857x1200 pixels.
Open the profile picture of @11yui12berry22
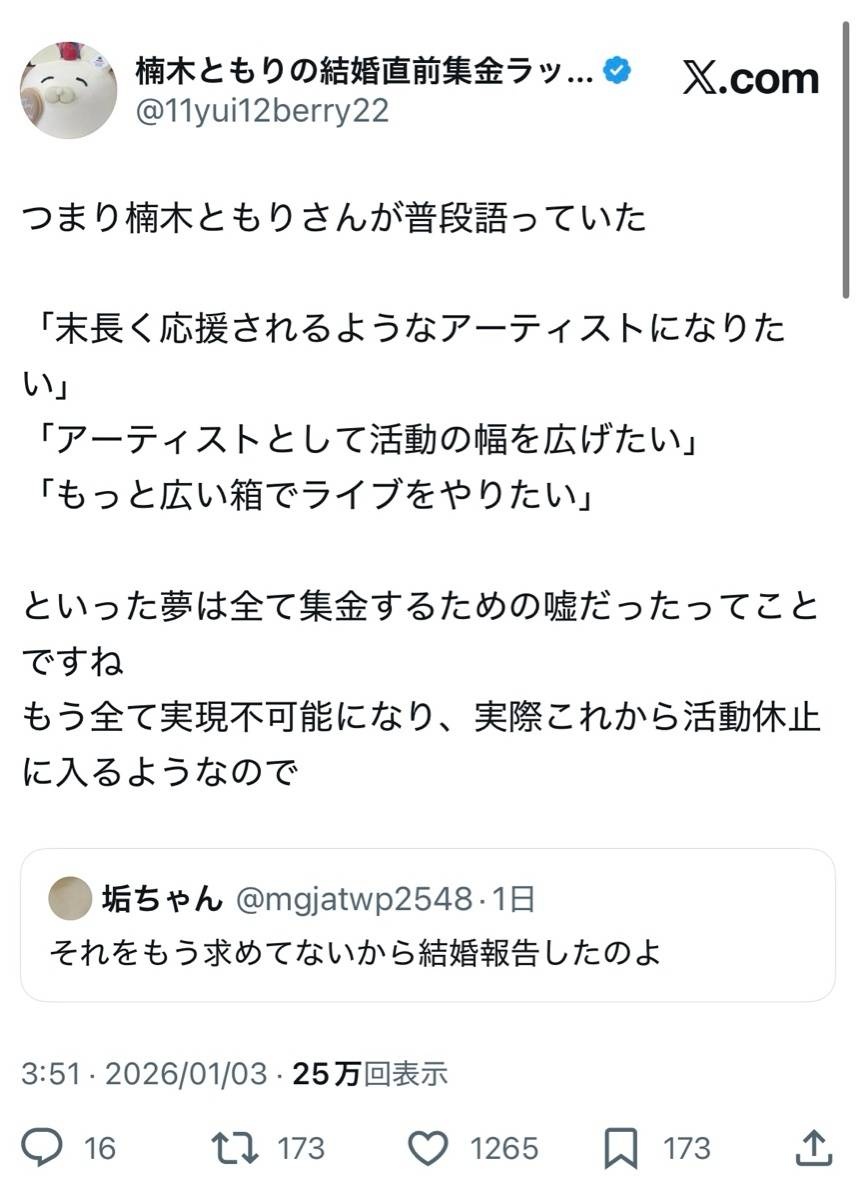point(69,91)
